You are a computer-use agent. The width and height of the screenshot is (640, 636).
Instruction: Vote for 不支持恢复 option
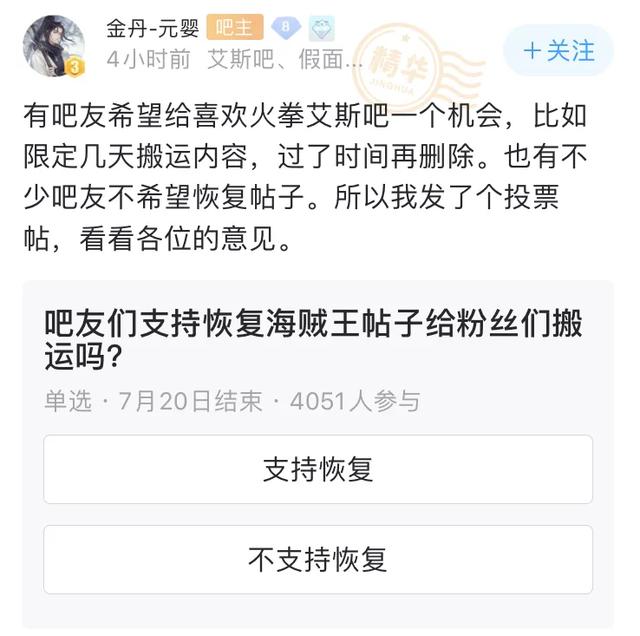[x=318, y=559]
